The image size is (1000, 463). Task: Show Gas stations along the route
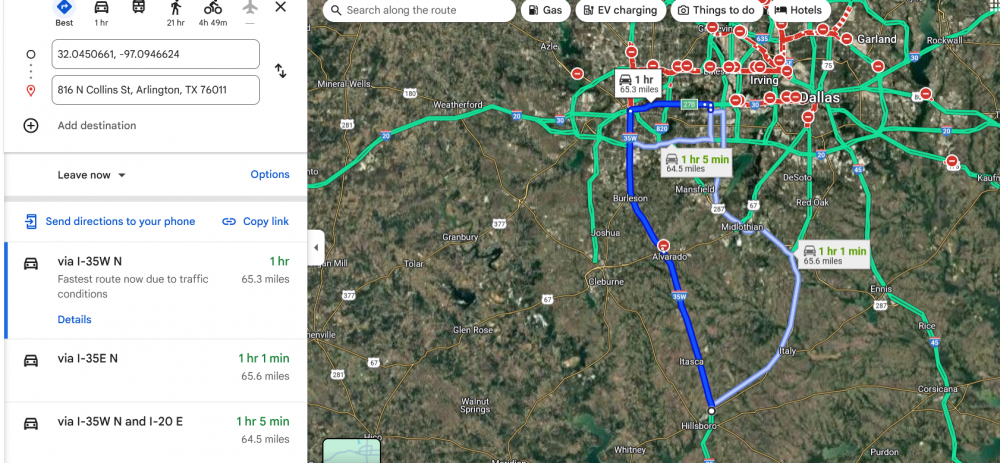tap(545, 11)
